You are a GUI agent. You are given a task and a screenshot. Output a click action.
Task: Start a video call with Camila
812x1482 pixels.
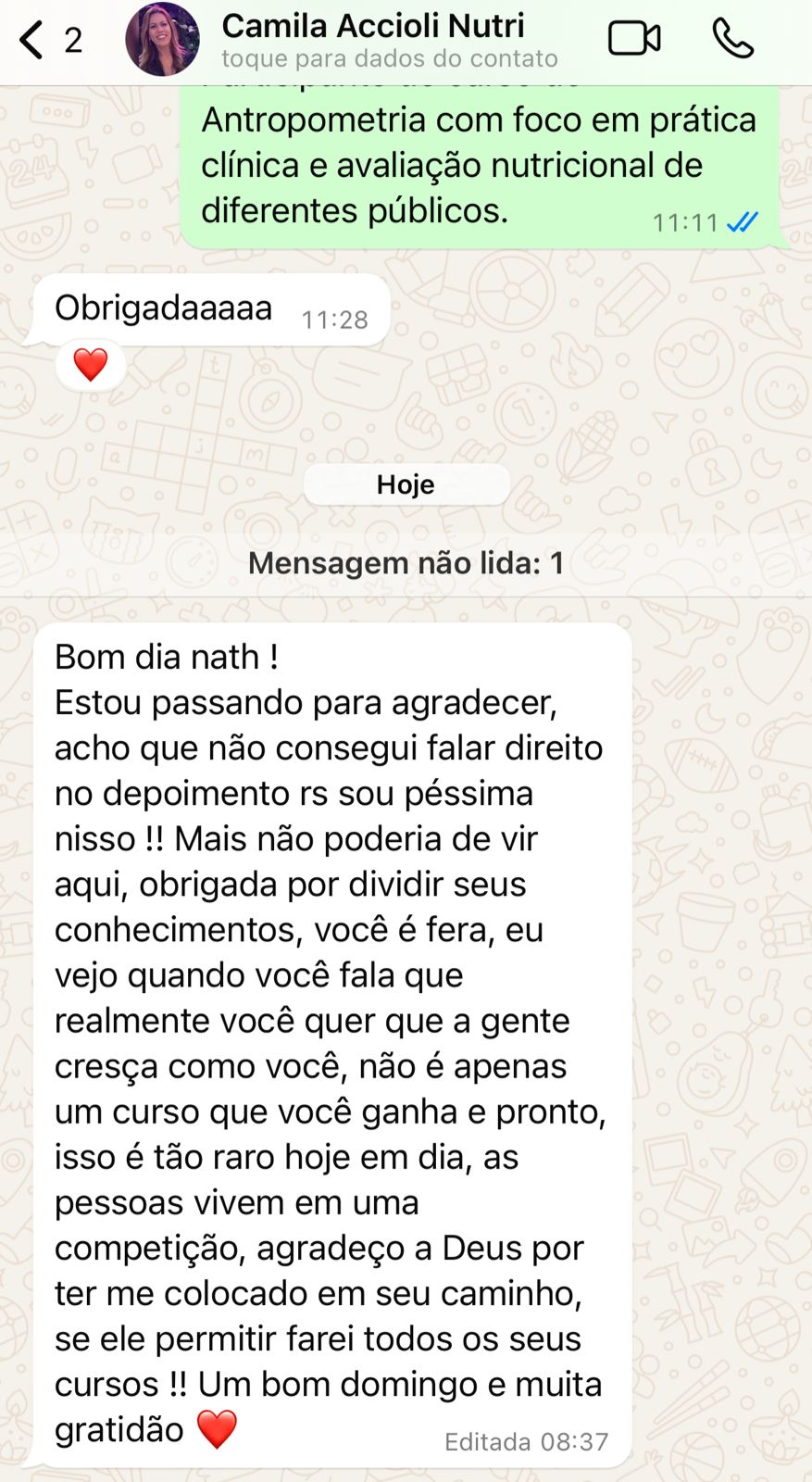point(634,39)
